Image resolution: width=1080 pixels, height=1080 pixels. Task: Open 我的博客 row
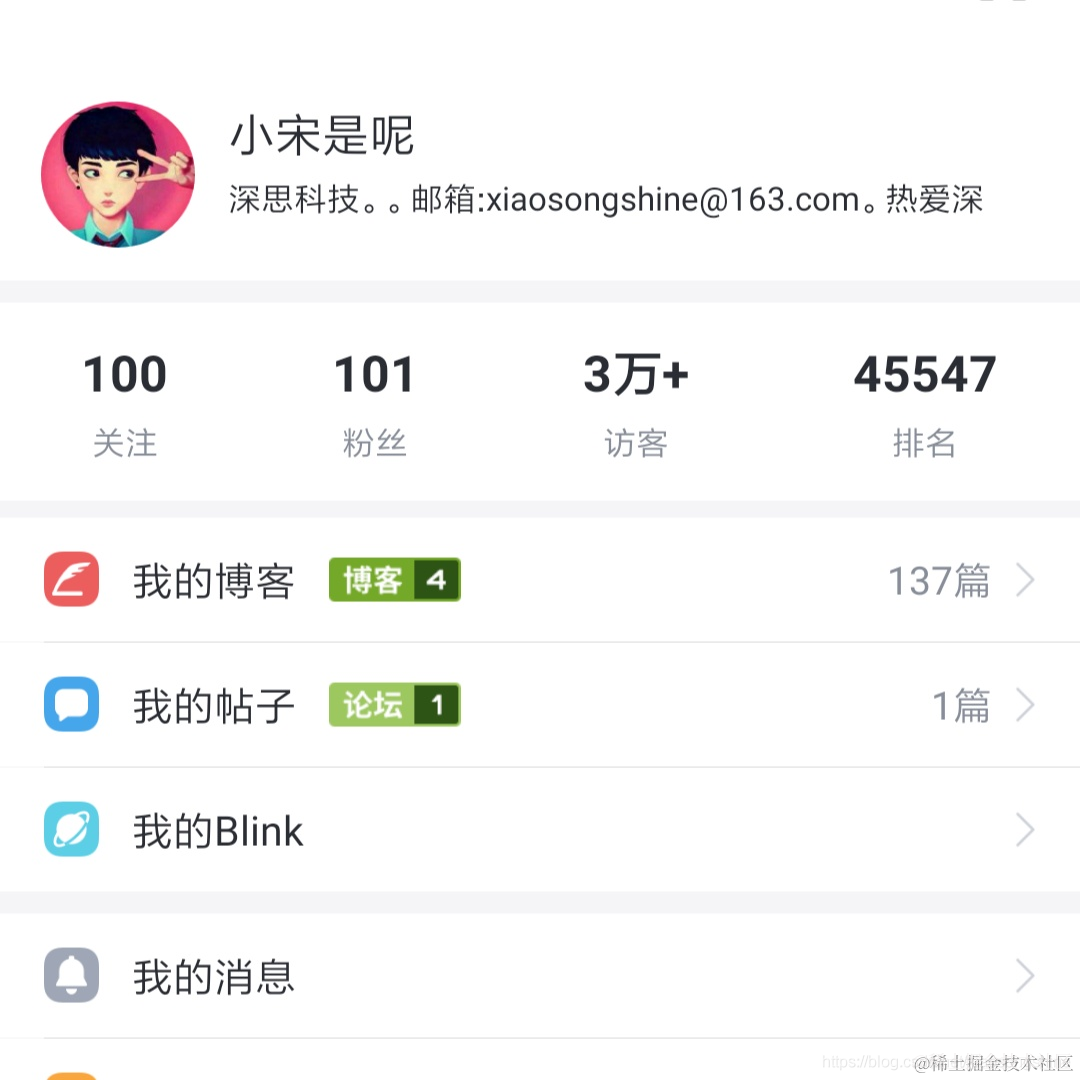540,580
